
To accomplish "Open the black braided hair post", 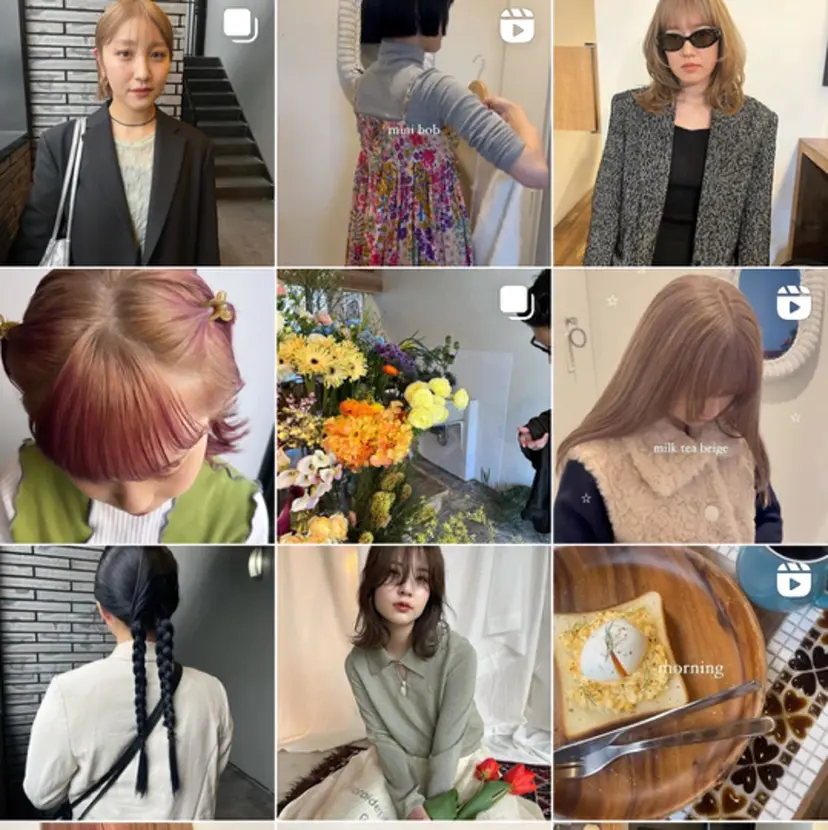I will click(x=137, y=682).
